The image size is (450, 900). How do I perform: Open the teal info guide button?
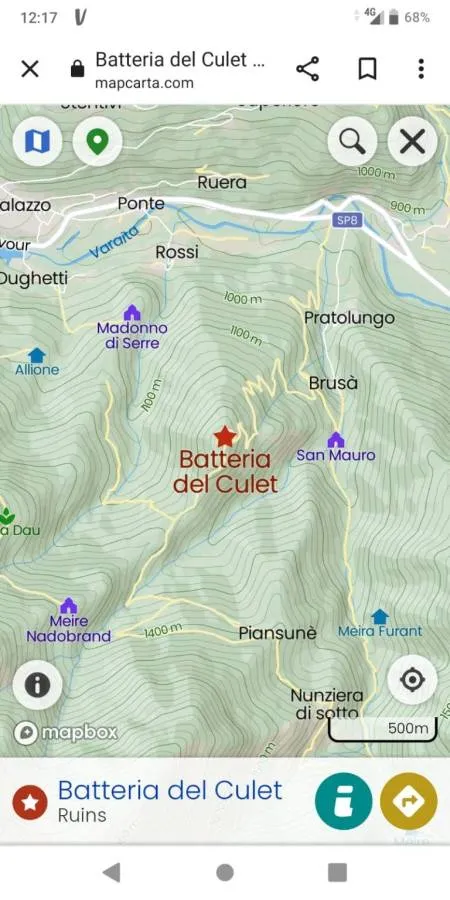[x=343, y=801]
